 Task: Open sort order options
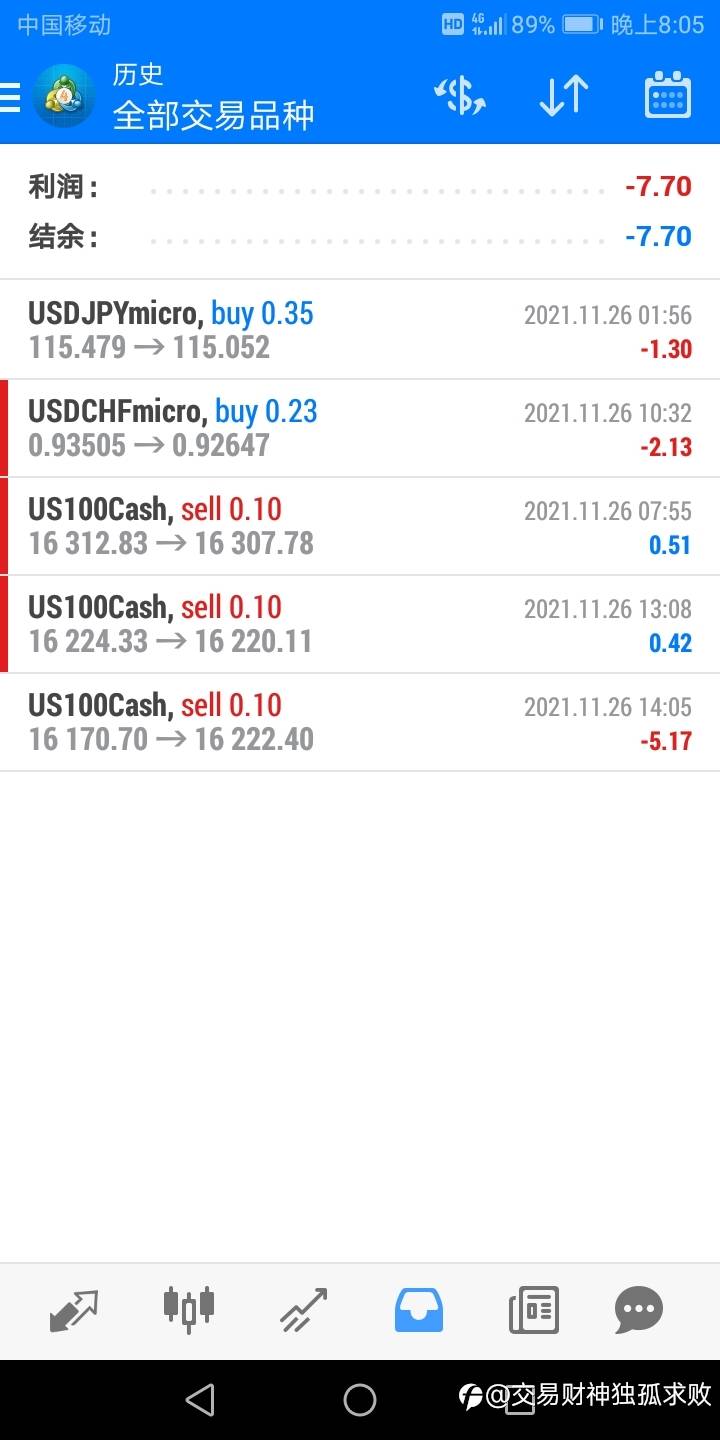(x=564, y=97)
